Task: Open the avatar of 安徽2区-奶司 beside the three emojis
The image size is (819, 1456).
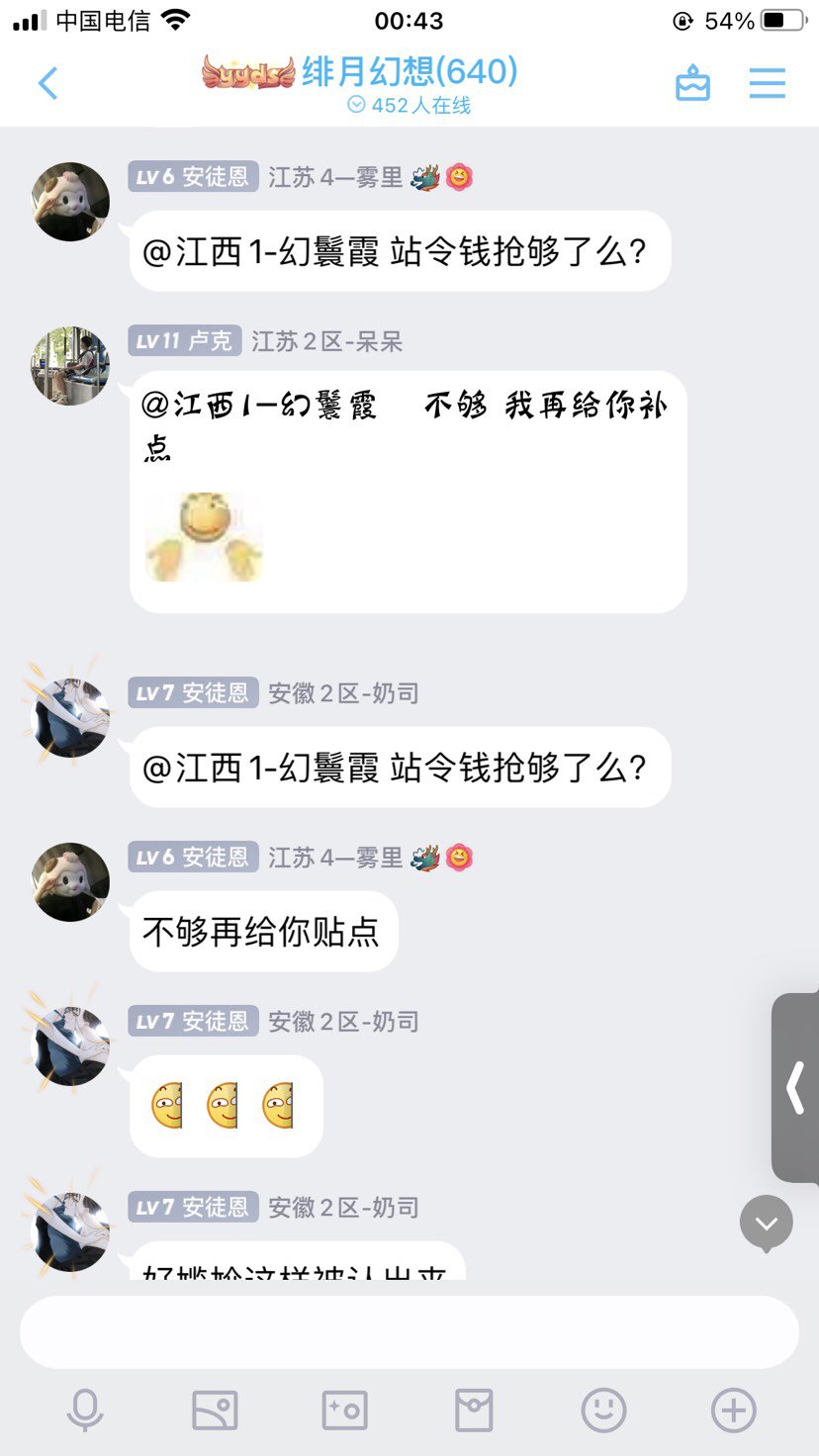Action: pyautogui.click(x=70, y=1046)
